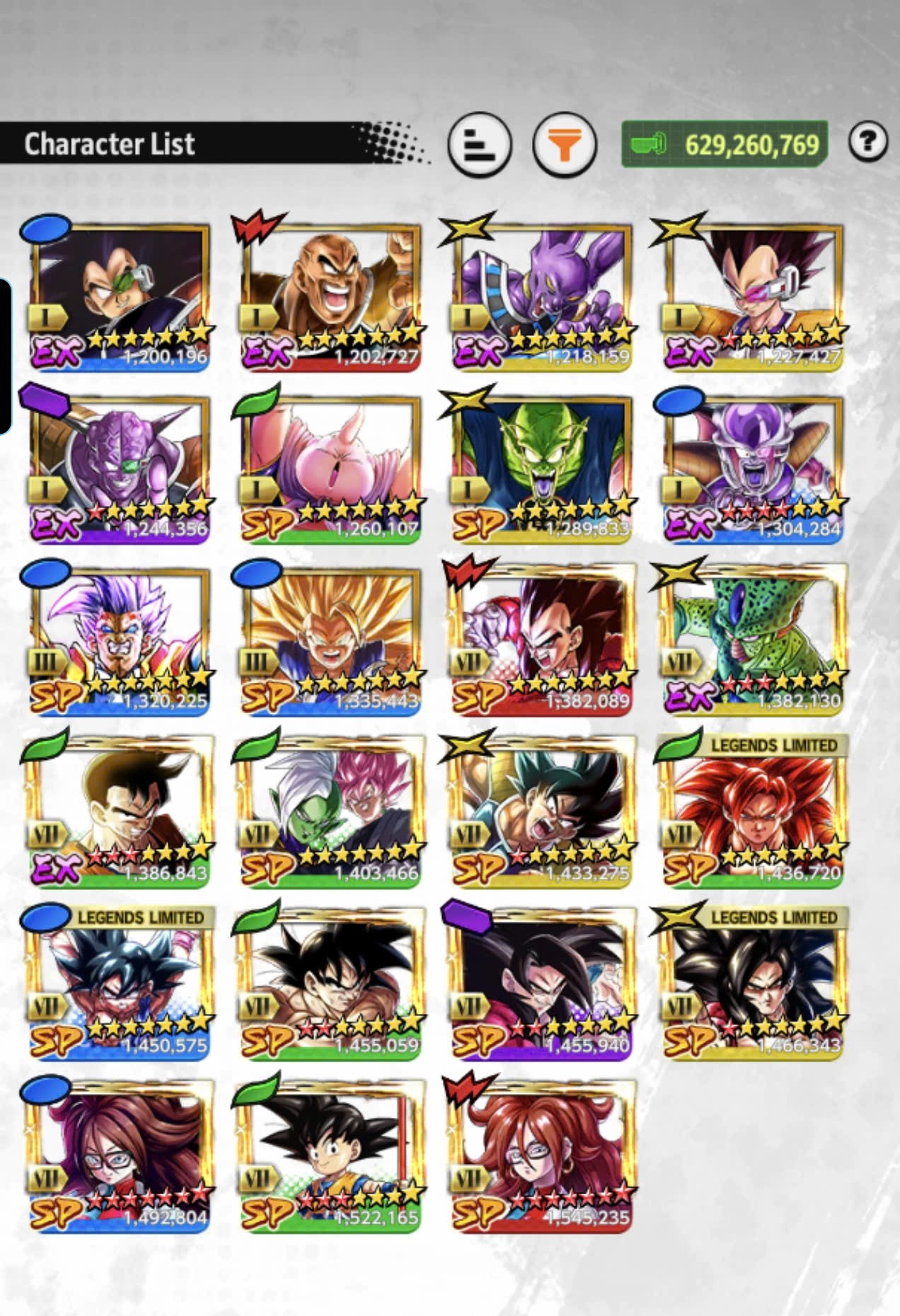Open the orange filter button

point(564,145)
